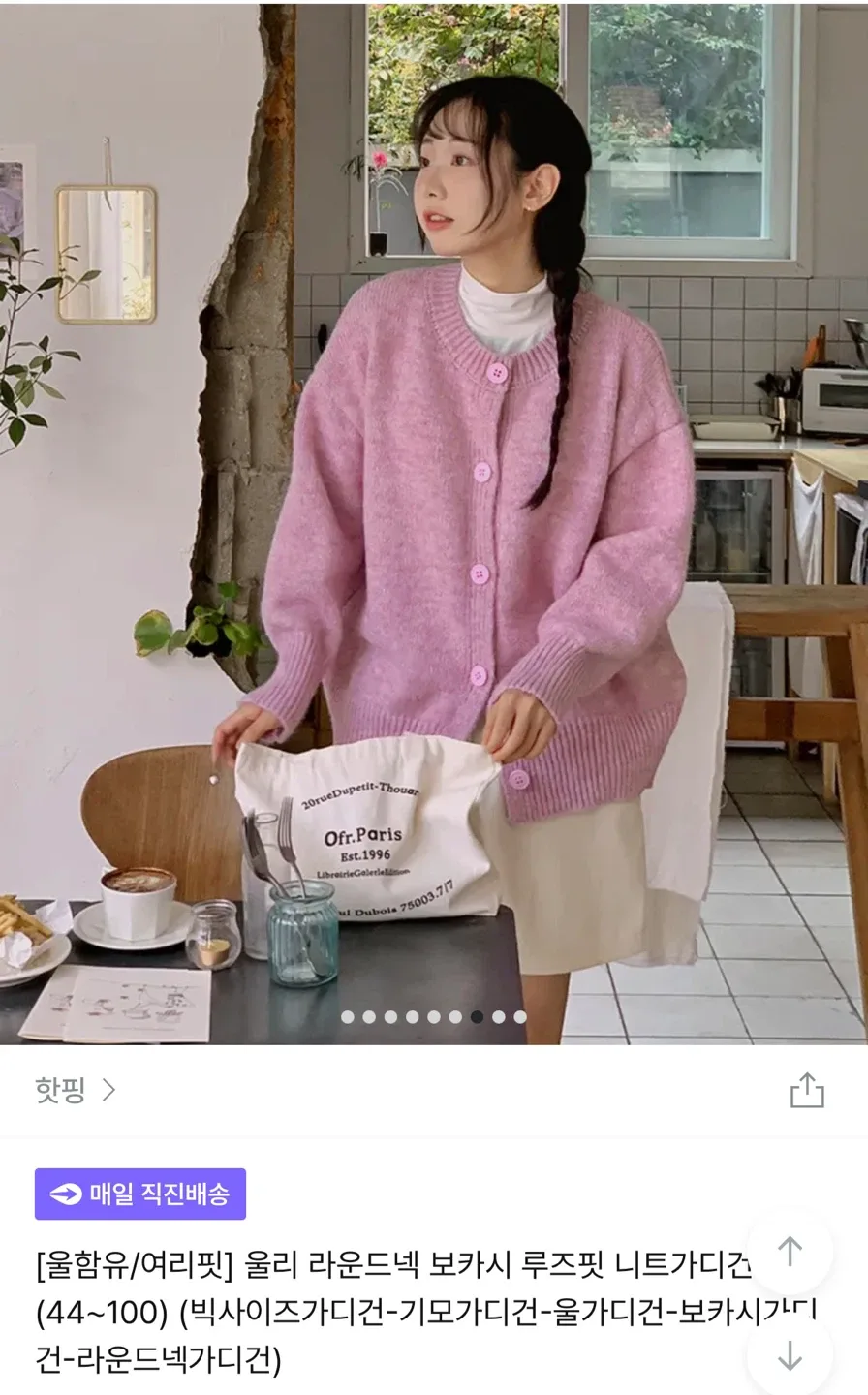Open the 핫핑 brand store link
The width and height of the screenshot is (868, 1395).
(76, 1091)
